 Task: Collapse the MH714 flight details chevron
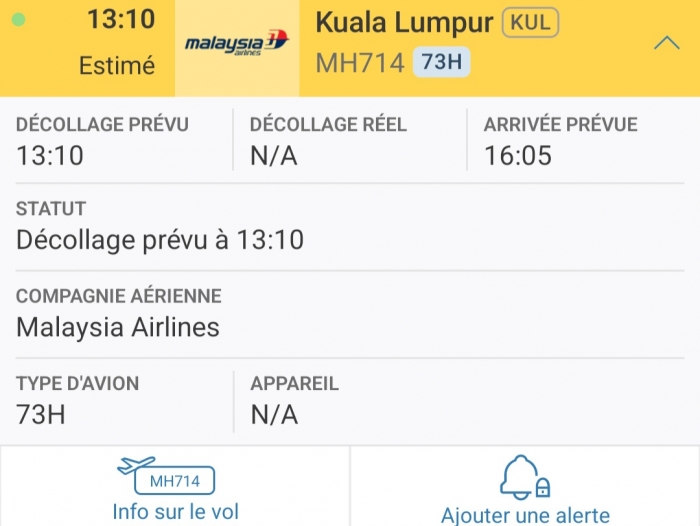click(x=666, y=43)
